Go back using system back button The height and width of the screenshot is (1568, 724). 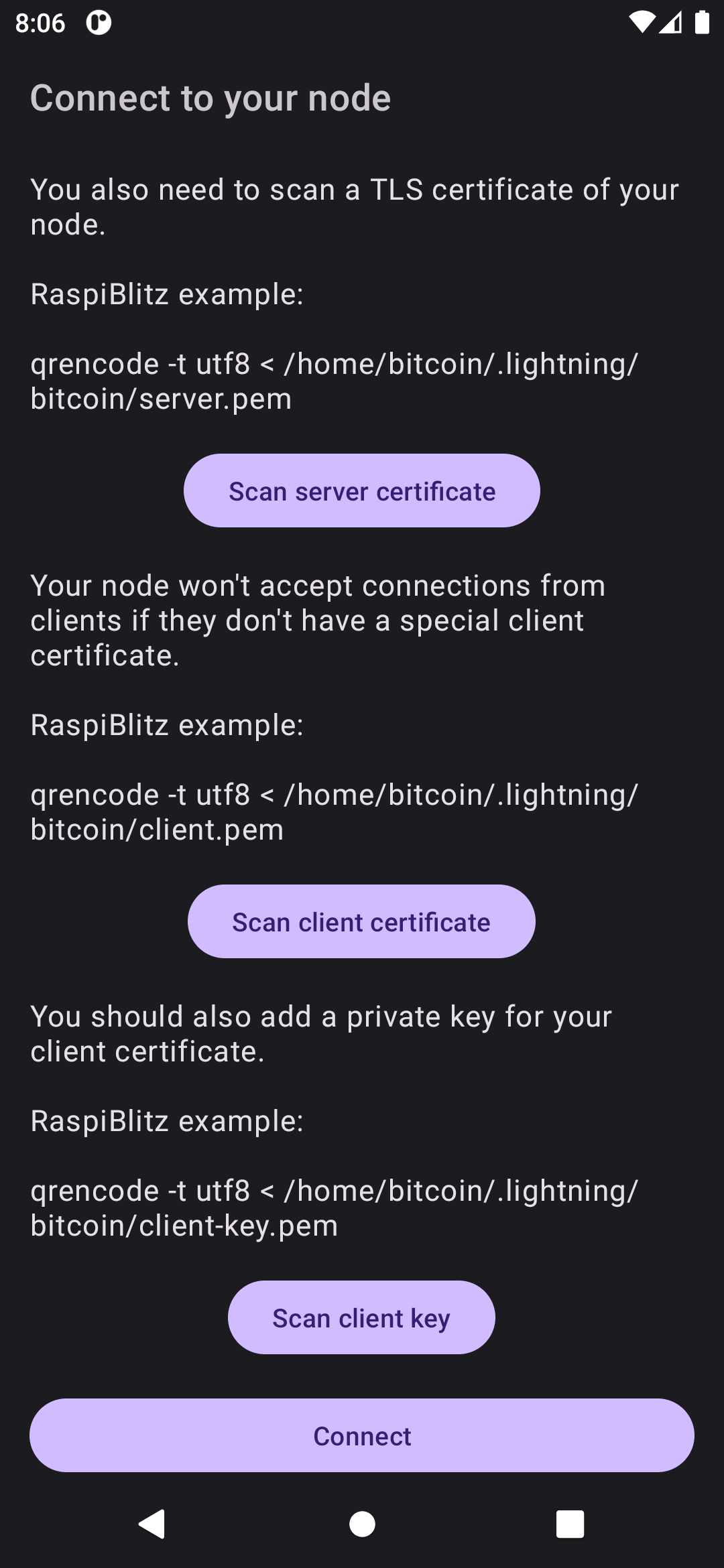(152, 1524)
